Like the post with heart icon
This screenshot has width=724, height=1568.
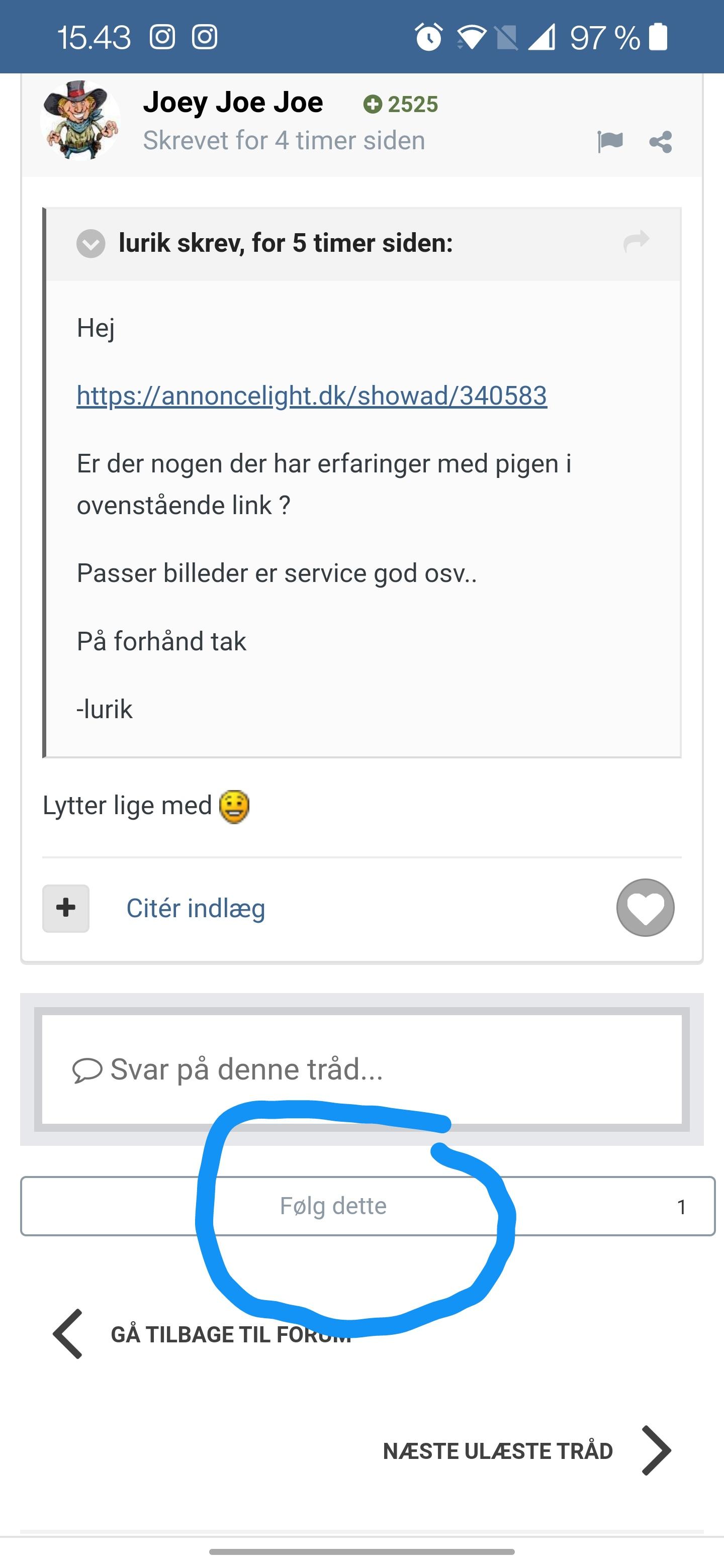click(645, 908)
